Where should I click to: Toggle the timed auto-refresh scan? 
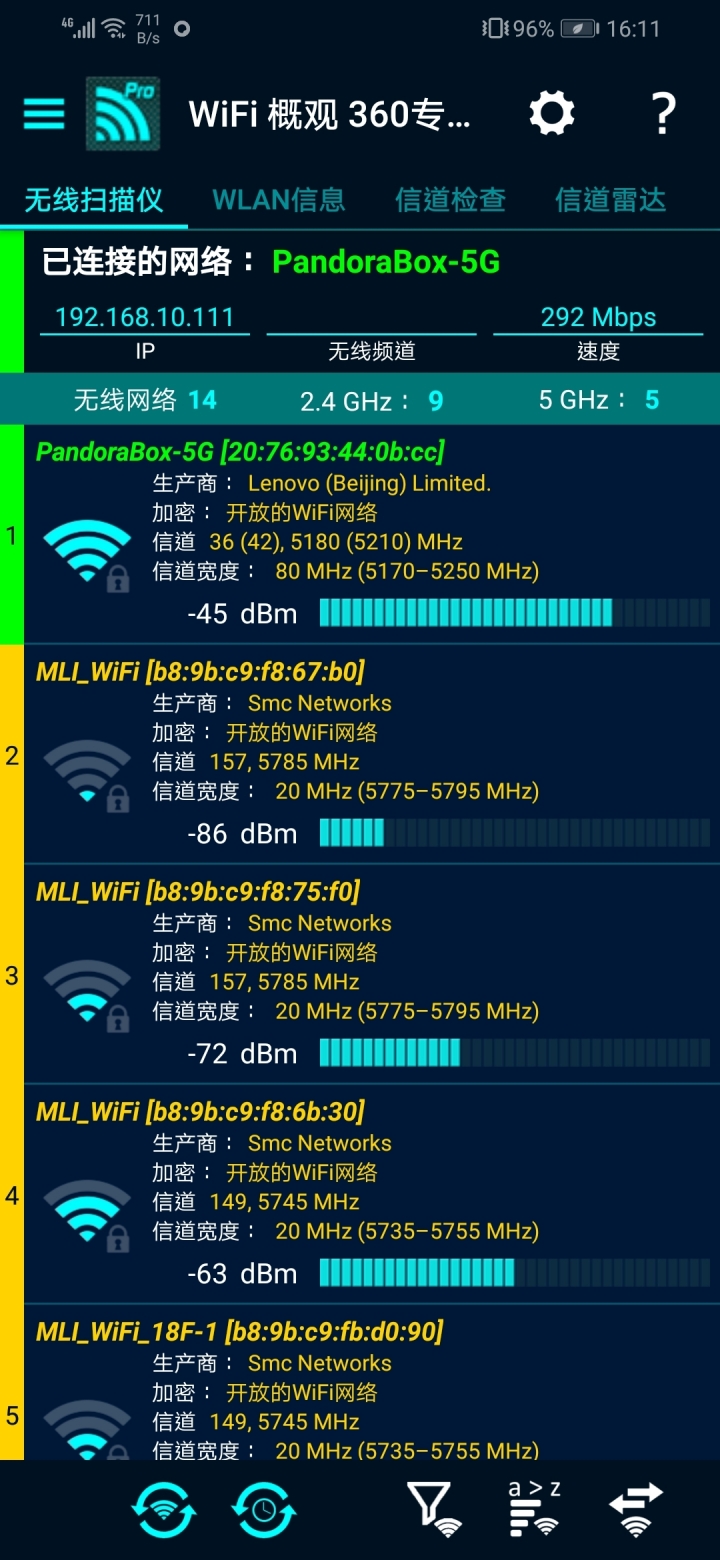(264, 1510)
